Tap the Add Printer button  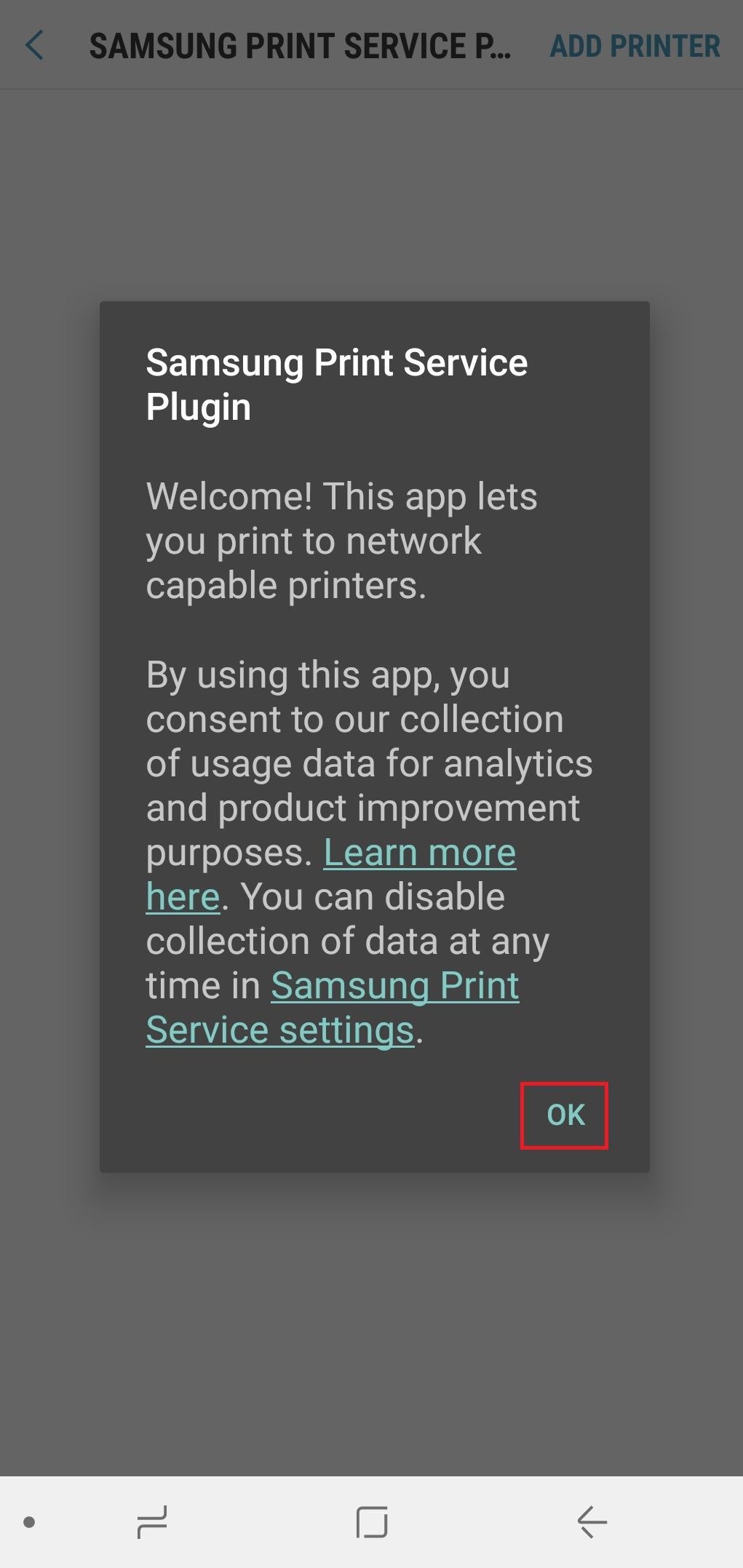[x=635, y=46]
